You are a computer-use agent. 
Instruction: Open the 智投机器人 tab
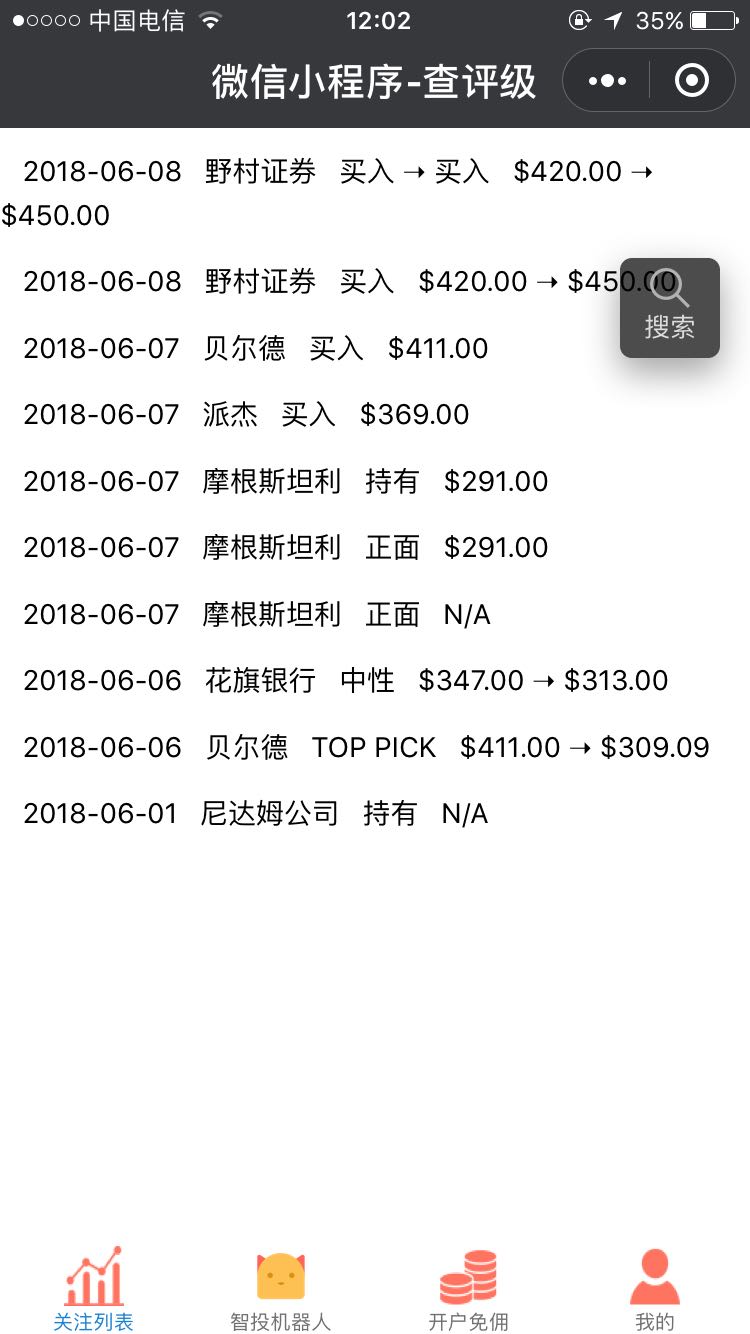tap(281, 1288)
